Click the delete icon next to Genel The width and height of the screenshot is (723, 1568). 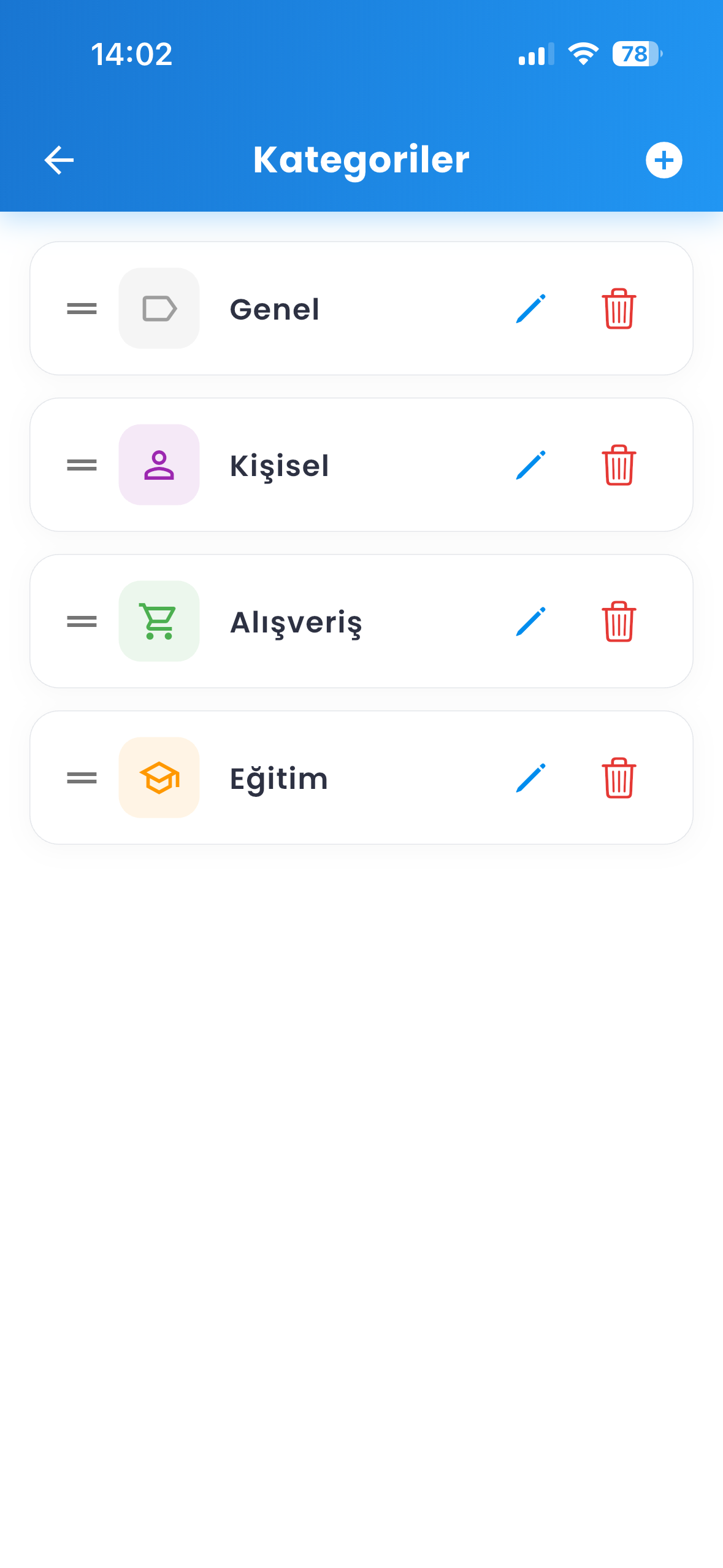pos(619,309)
